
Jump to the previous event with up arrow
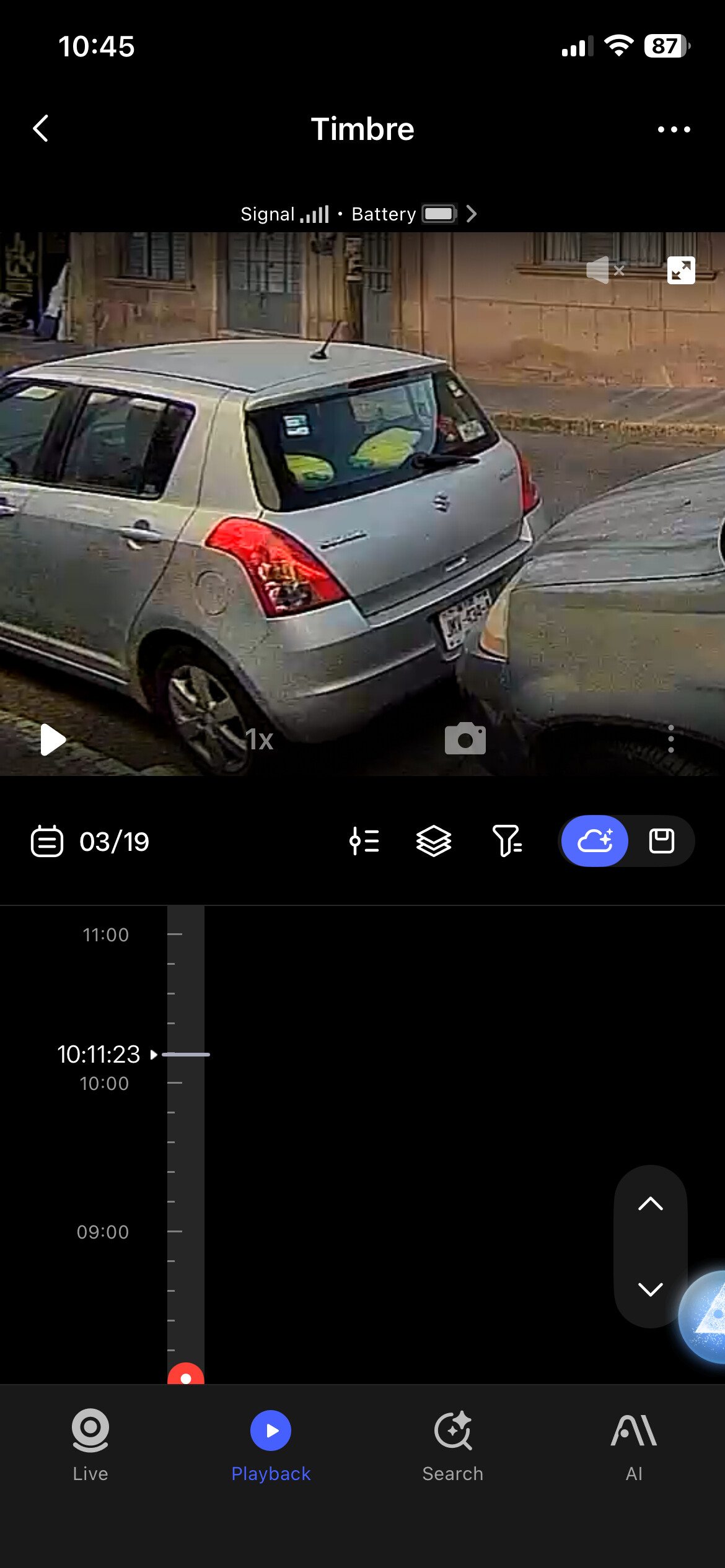tap(650, 1204)
